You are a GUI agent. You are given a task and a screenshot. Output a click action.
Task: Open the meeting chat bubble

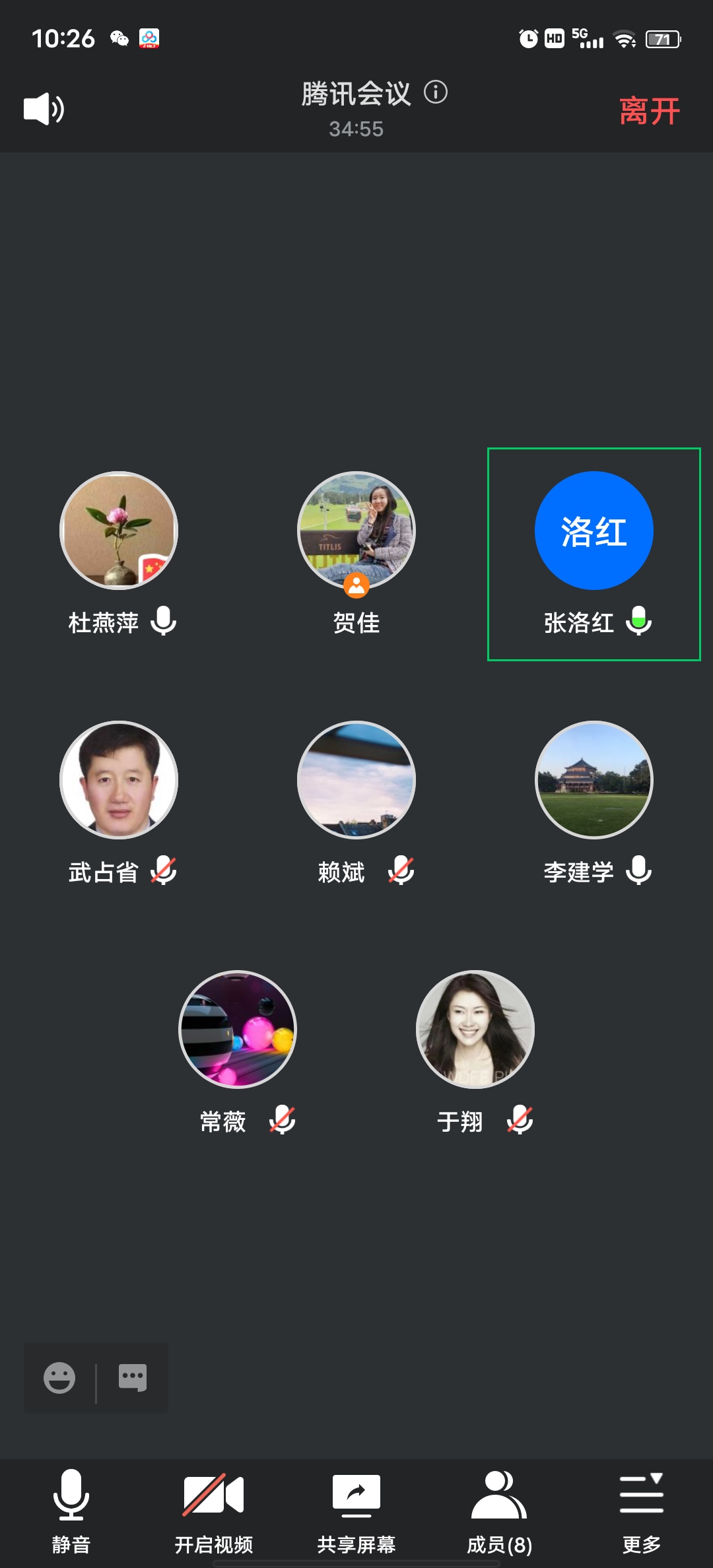tap(133, 1378)
